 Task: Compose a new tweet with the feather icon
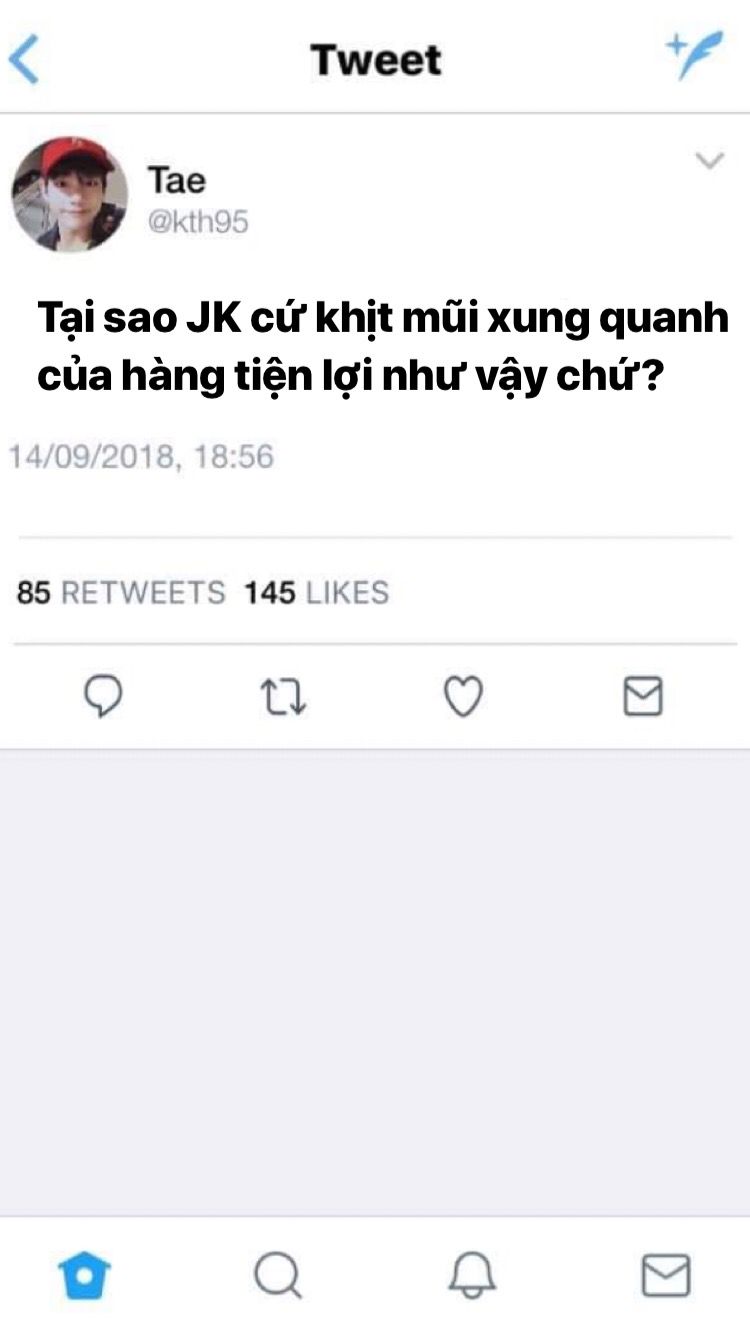tap(694, 57)
